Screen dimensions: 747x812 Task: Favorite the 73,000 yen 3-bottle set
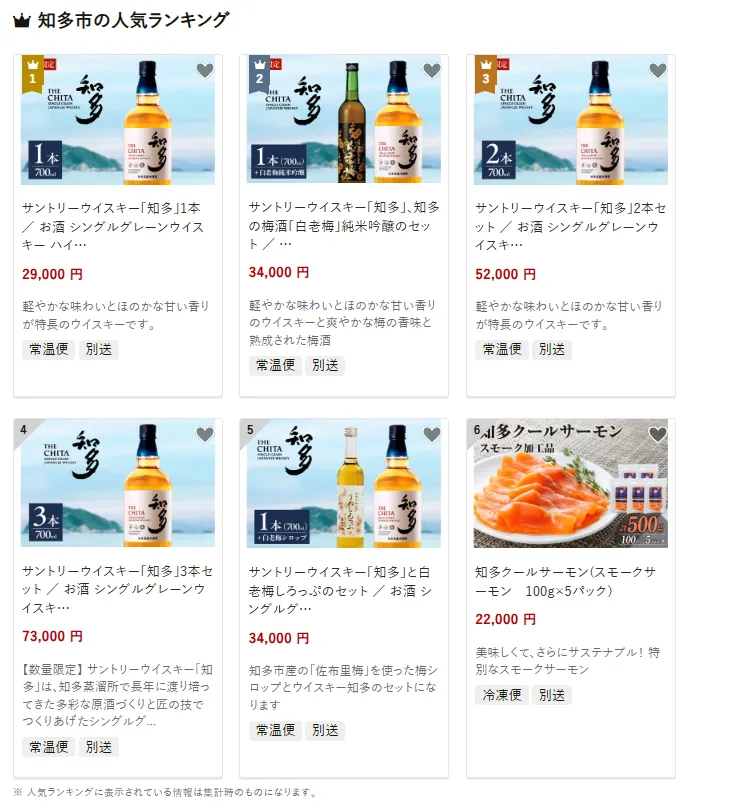205,435
